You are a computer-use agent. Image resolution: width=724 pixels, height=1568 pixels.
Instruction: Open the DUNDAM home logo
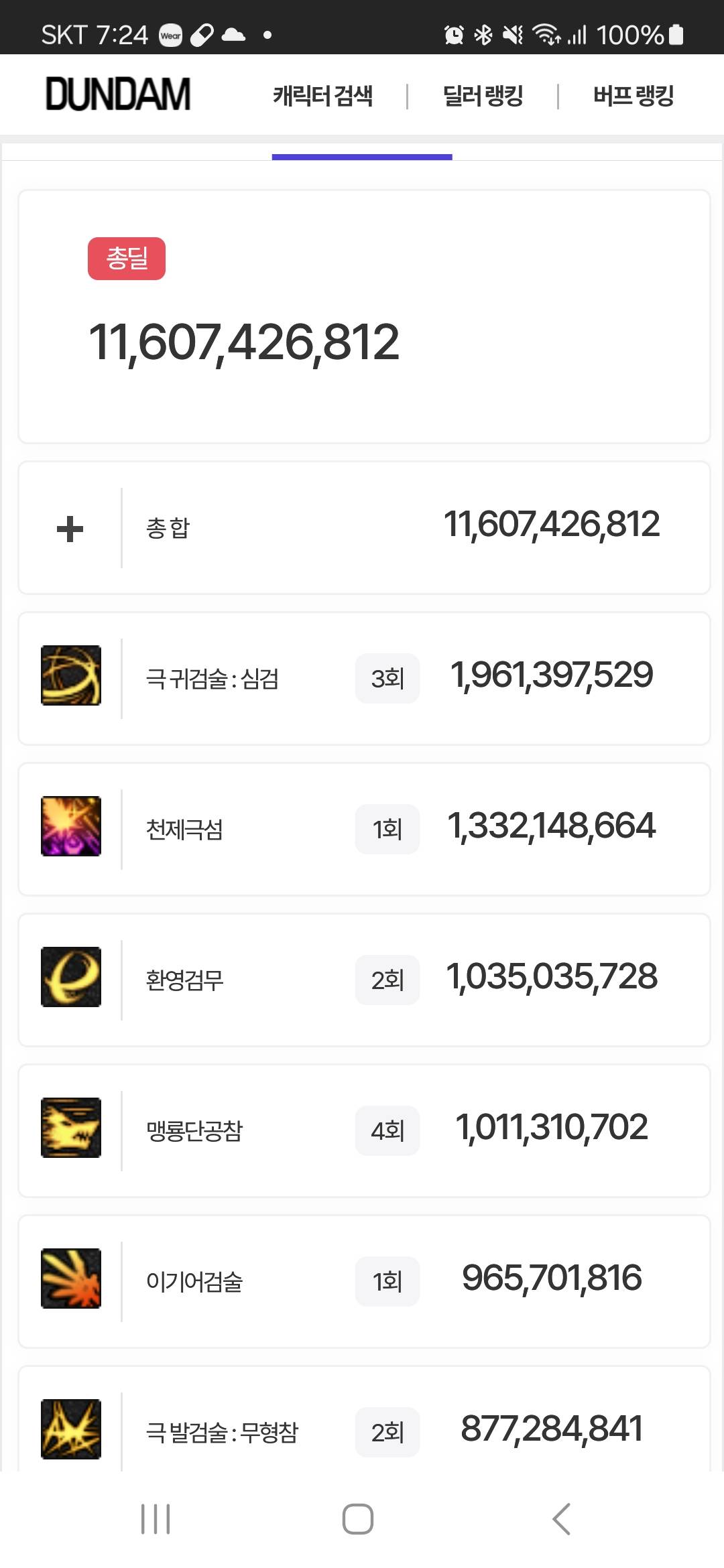point(118,94)
